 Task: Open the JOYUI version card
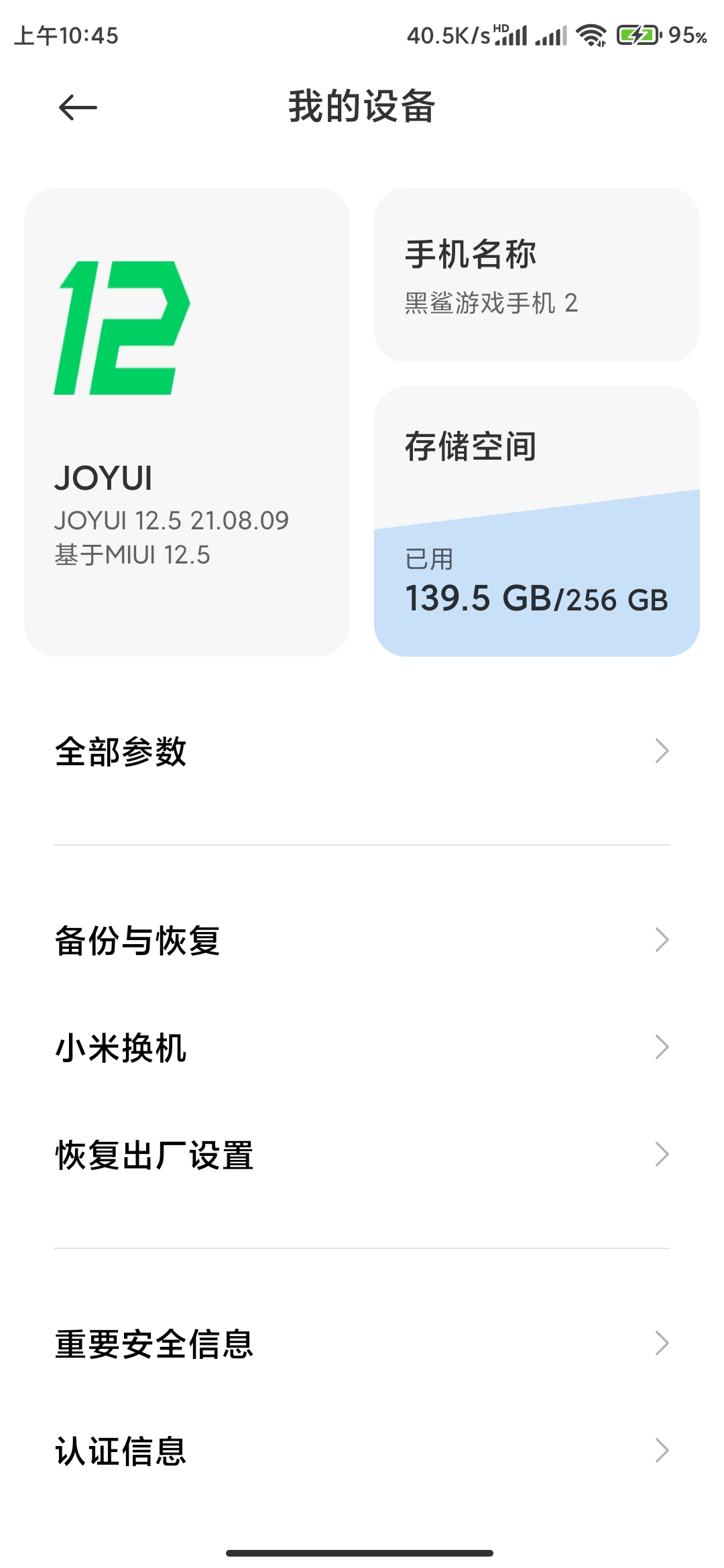click(187, 422)
